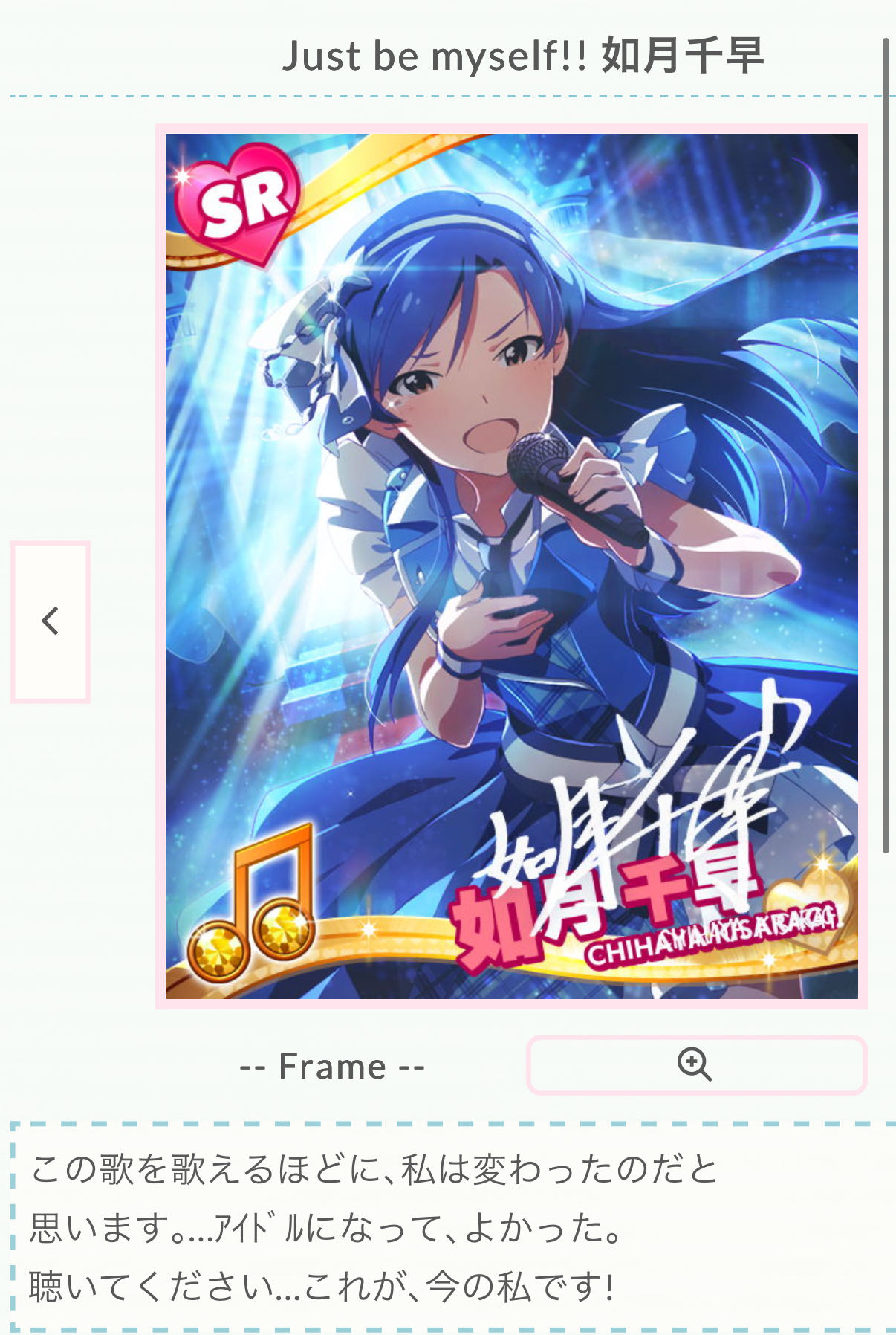Go to the previous card
Viewport: 896px width, 1335px height.
(51, 621)
